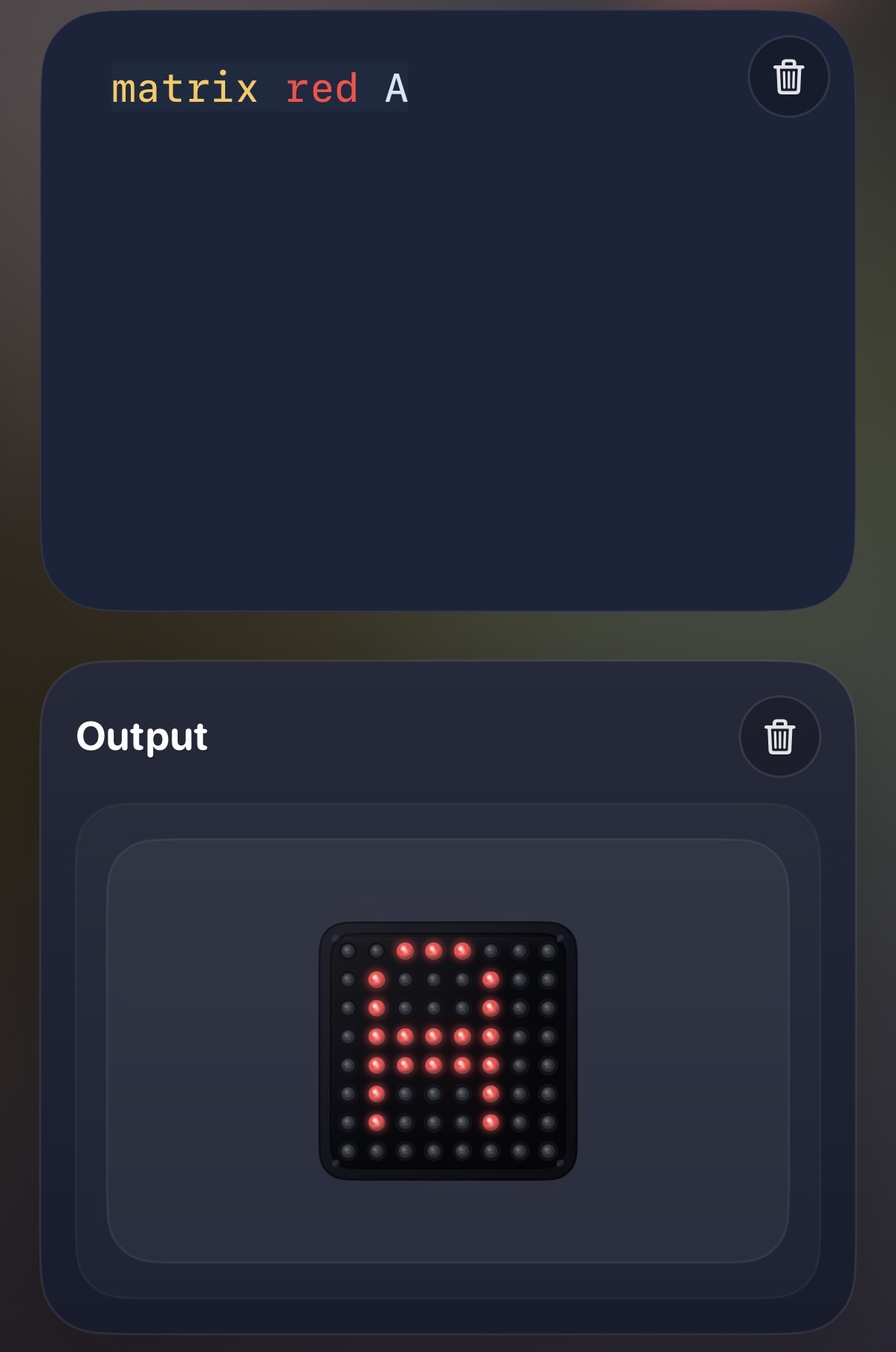Click the bottom-right LED of the matrix
The height and width of the screenshot is (1352, 896).
(547, 1149)
